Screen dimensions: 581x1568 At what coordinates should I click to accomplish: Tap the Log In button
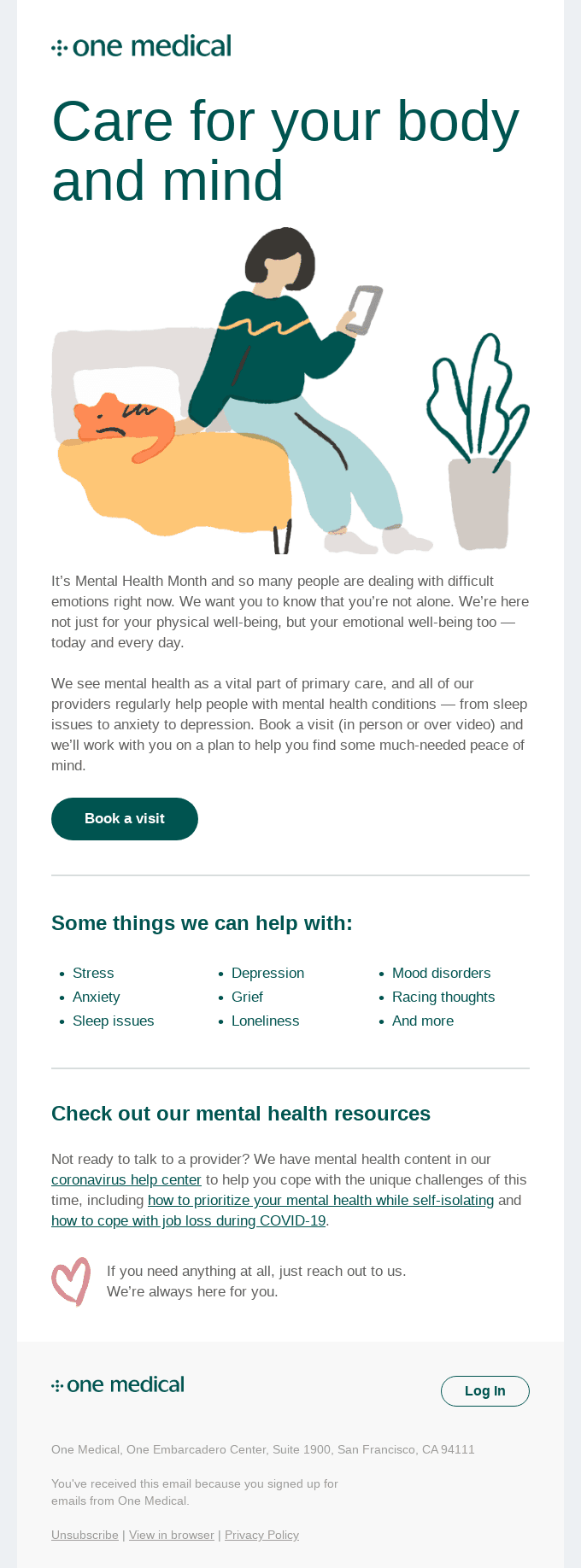coord(484,1391)
